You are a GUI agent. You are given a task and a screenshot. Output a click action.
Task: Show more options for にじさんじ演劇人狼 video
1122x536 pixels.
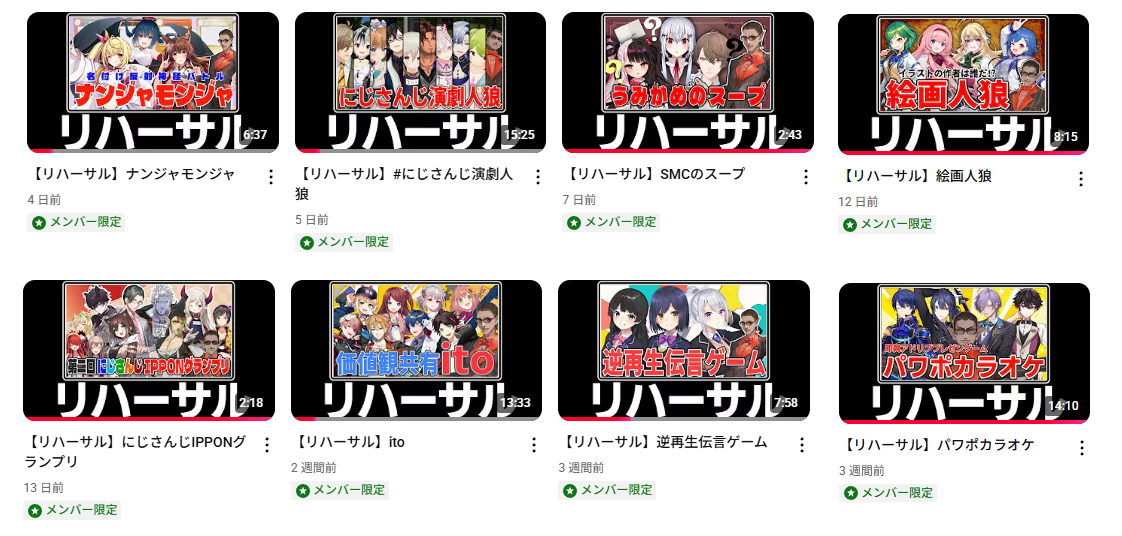pyautogui.click(x=537, y=177)
